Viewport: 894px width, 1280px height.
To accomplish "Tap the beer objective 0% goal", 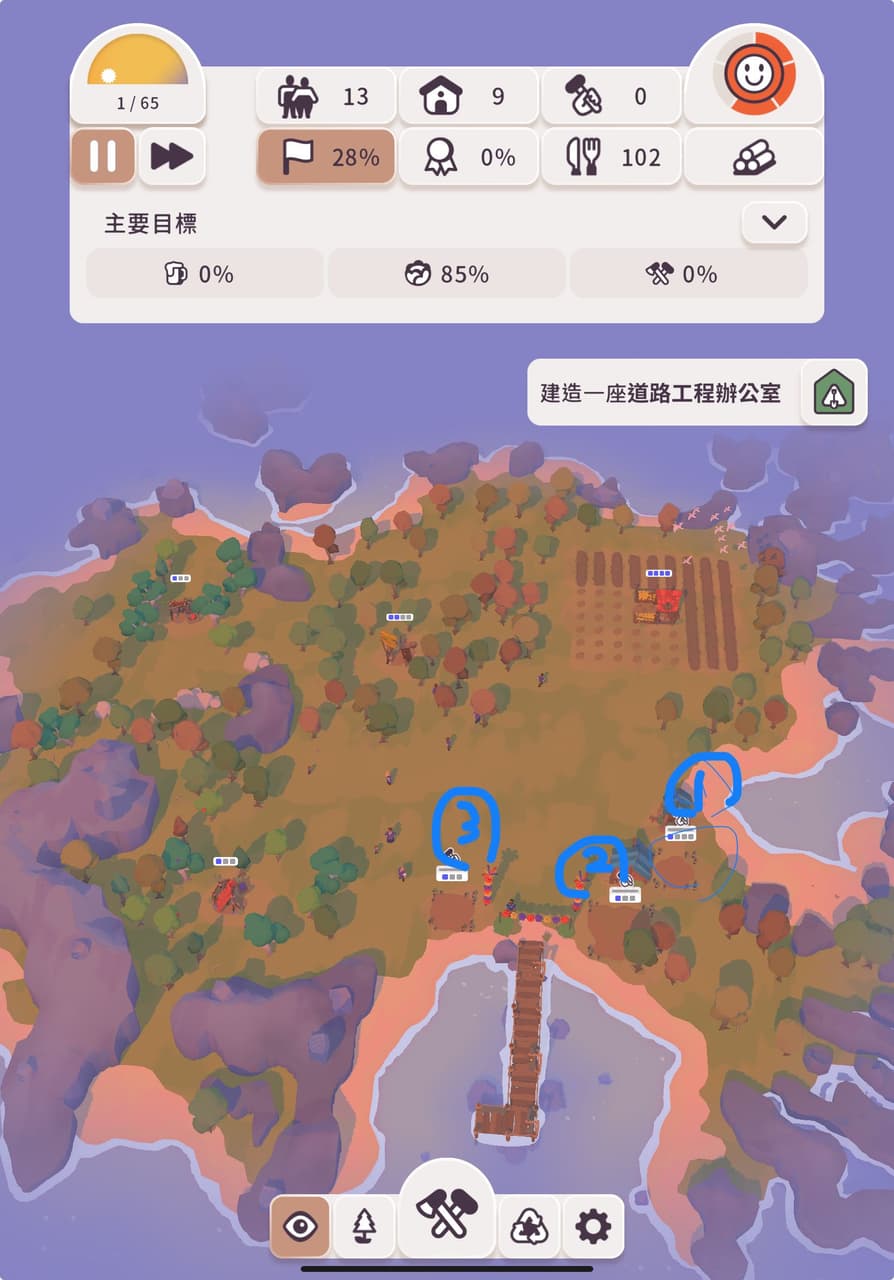I will (204, 274).
